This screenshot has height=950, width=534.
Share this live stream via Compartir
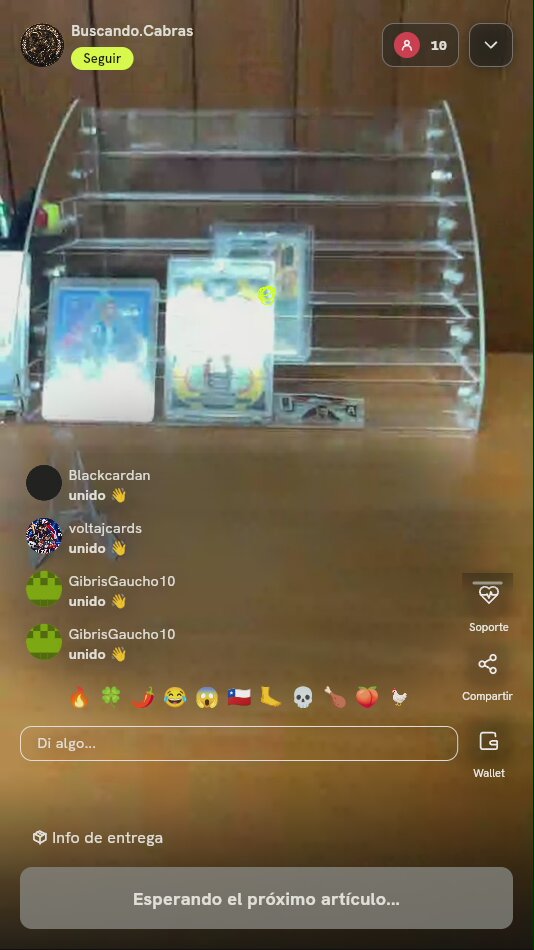(x=487, y=677)
